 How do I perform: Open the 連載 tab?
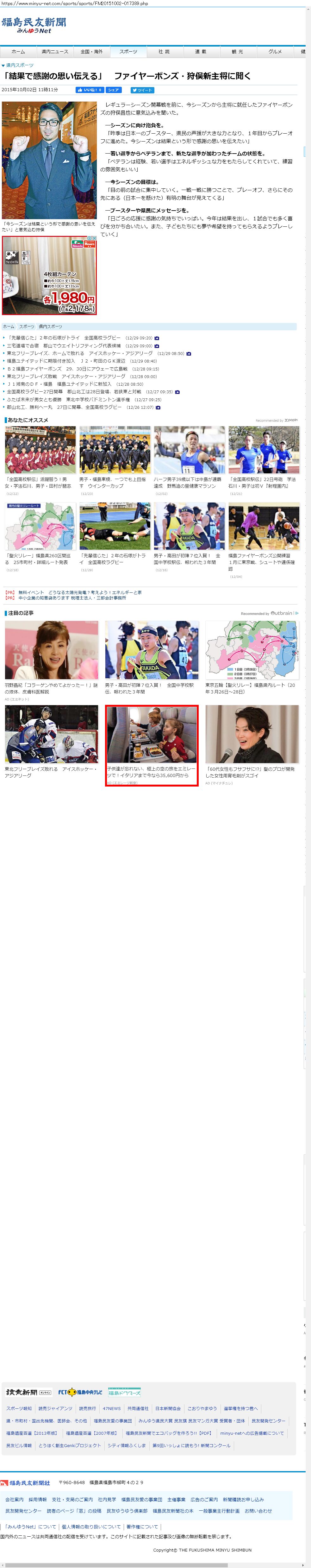point(201,52)
